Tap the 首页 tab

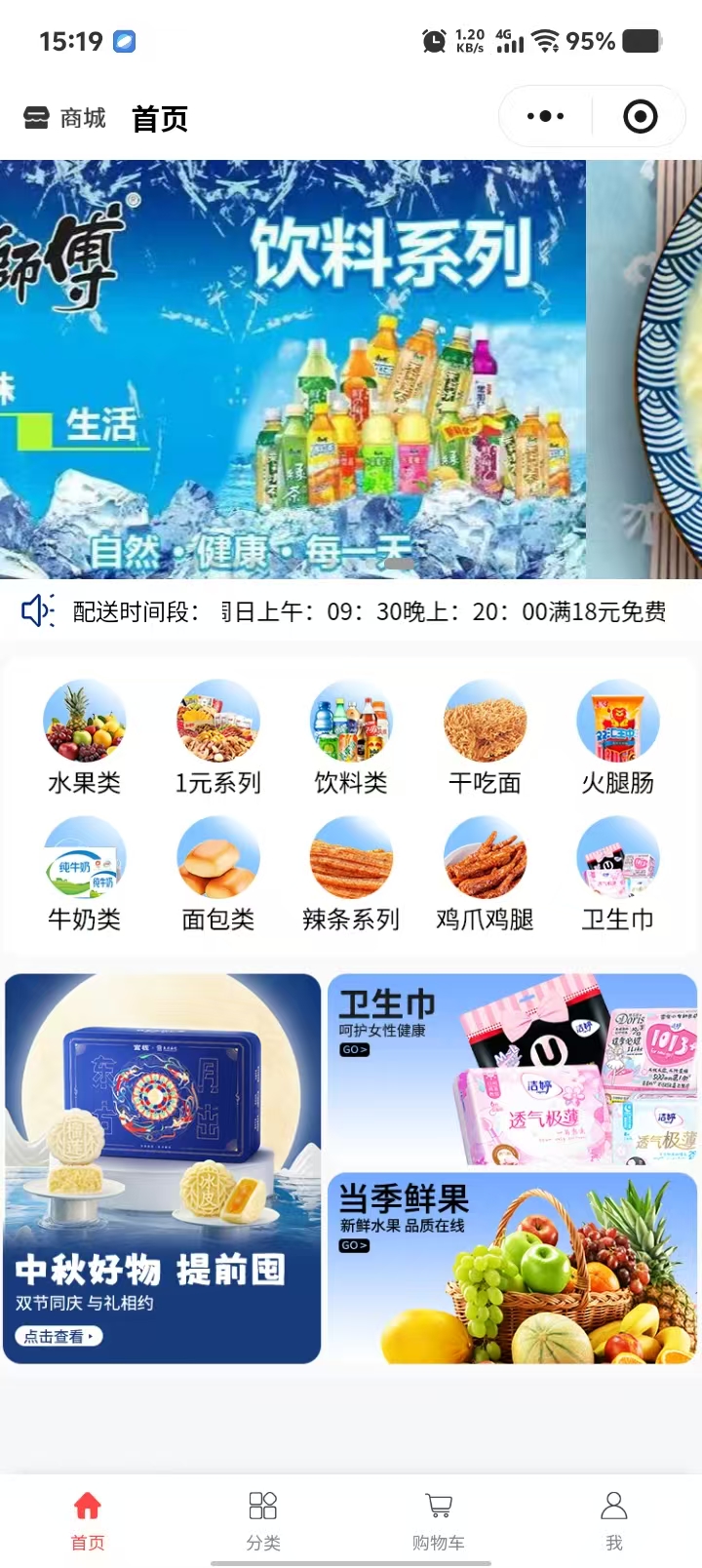coord(88,1518)
